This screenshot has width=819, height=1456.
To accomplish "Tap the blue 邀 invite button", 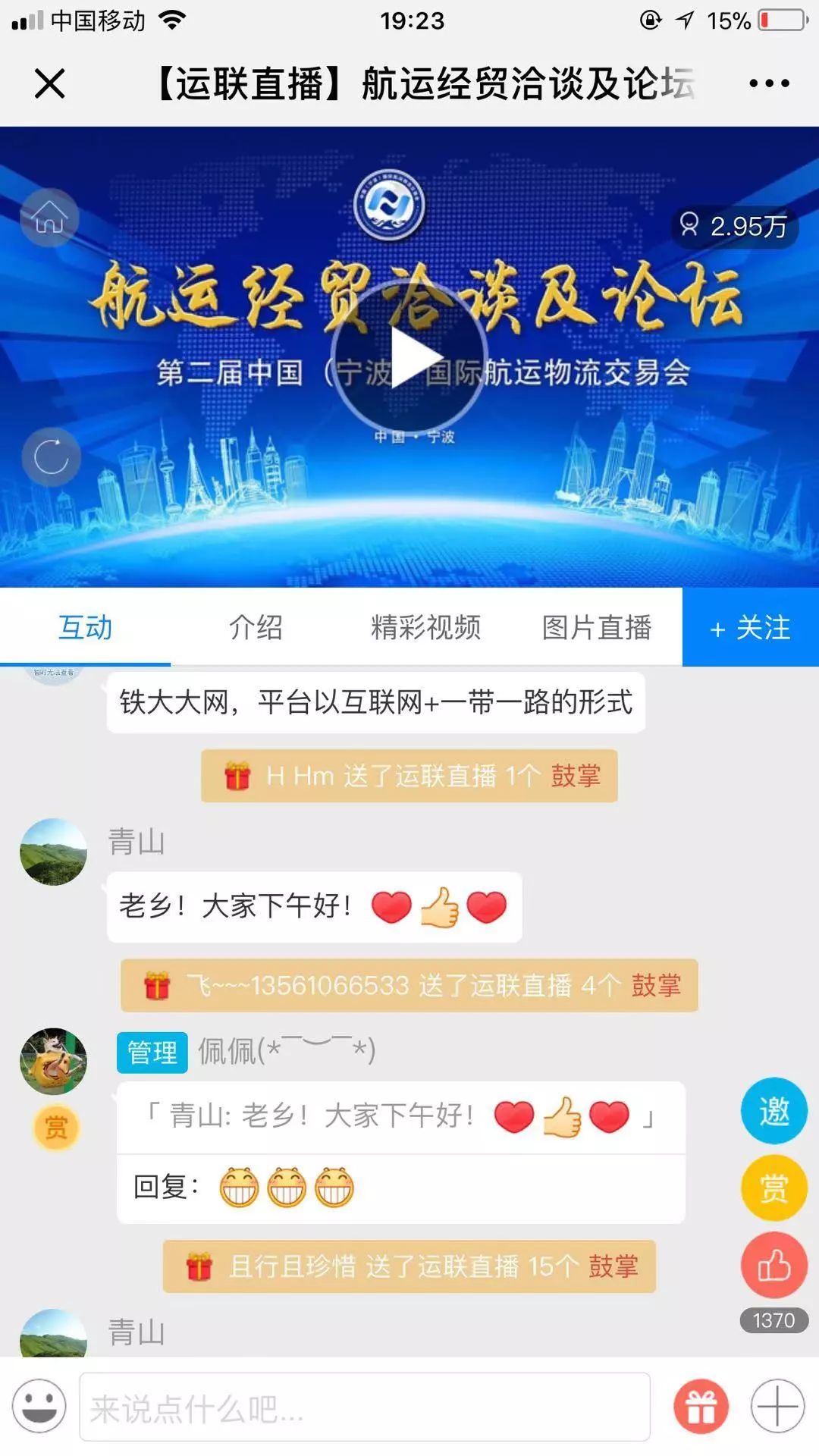I will (773, 1109).
